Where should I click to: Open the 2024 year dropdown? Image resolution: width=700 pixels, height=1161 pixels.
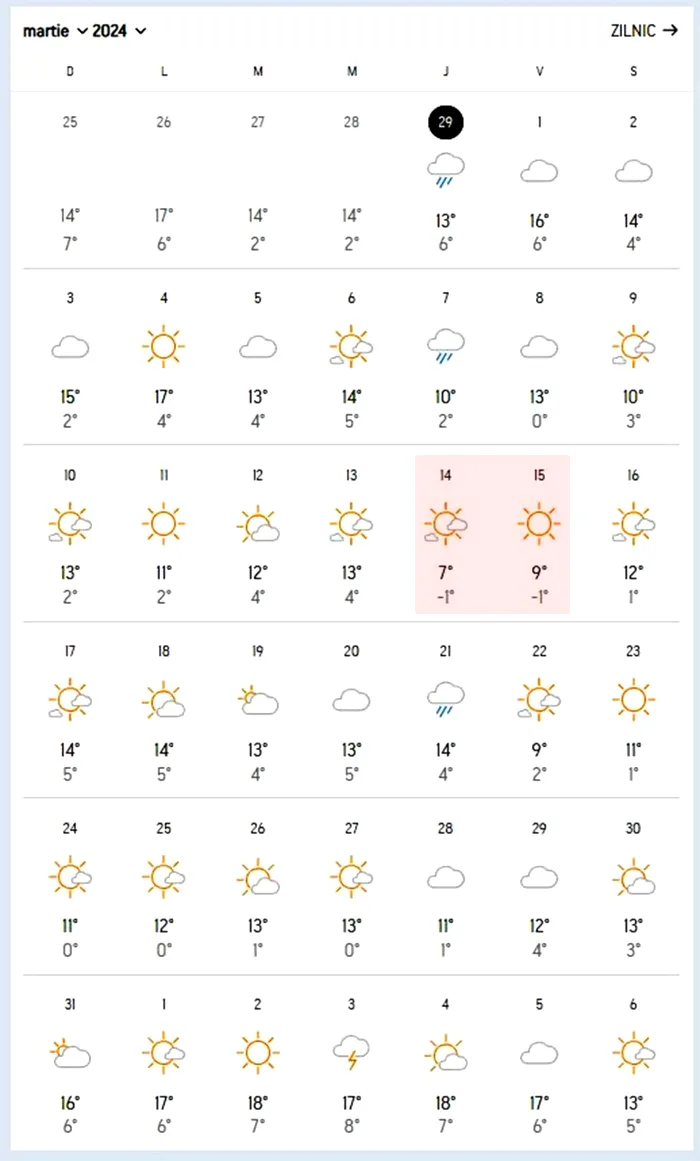tap(119, 31)
